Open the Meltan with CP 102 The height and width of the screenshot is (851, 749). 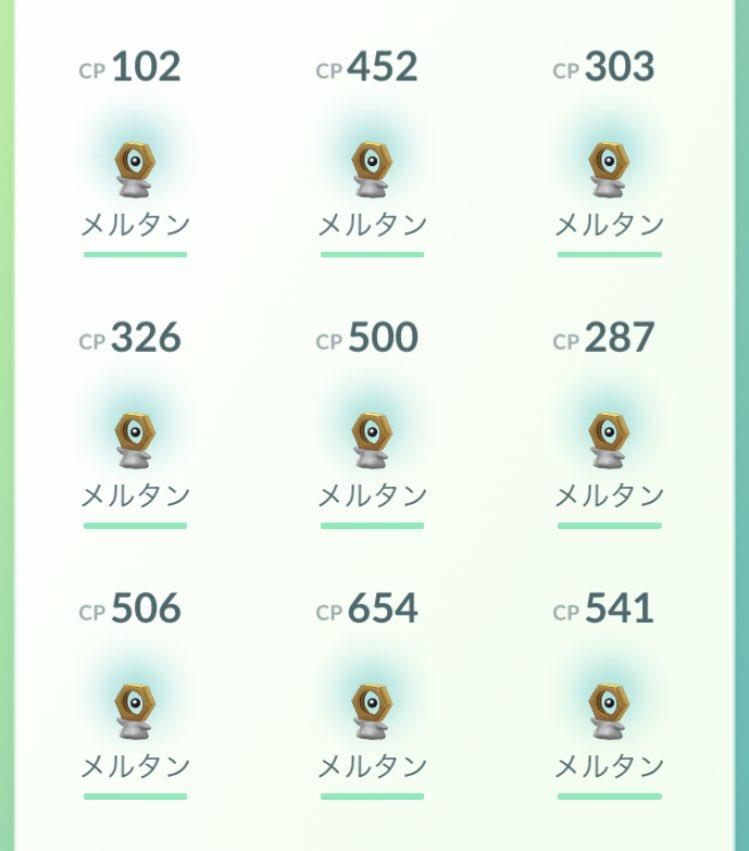click(x=134, y=170)
